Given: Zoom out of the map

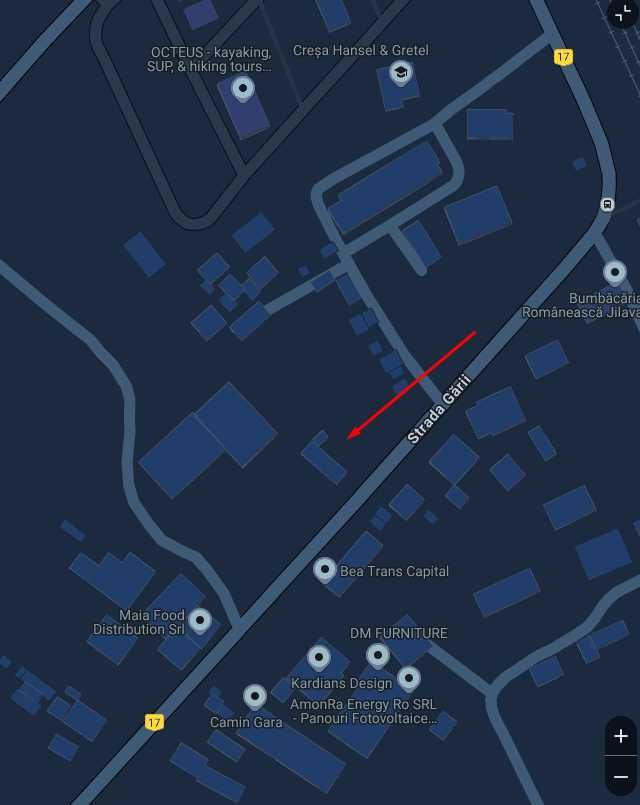Looking at the screenshot, I should click(x=620, y=776).
